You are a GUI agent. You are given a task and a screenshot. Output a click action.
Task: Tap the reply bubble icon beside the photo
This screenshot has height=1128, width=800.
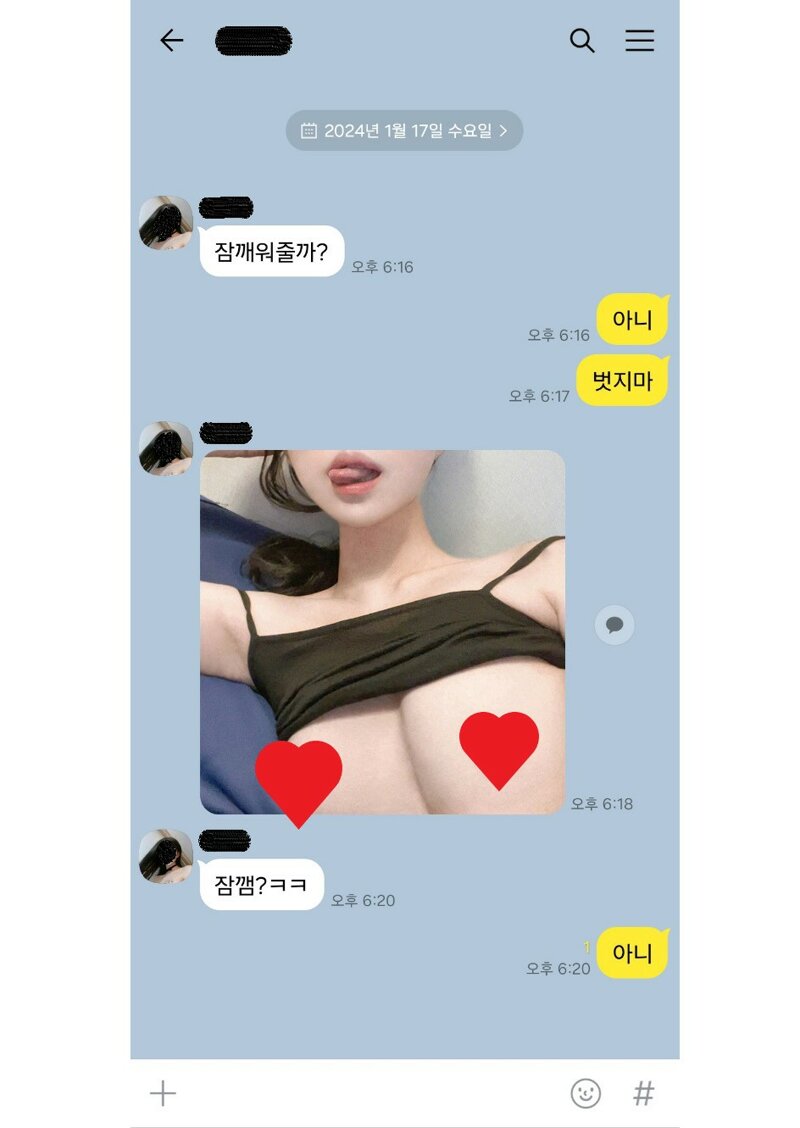(x=614, y=625)
